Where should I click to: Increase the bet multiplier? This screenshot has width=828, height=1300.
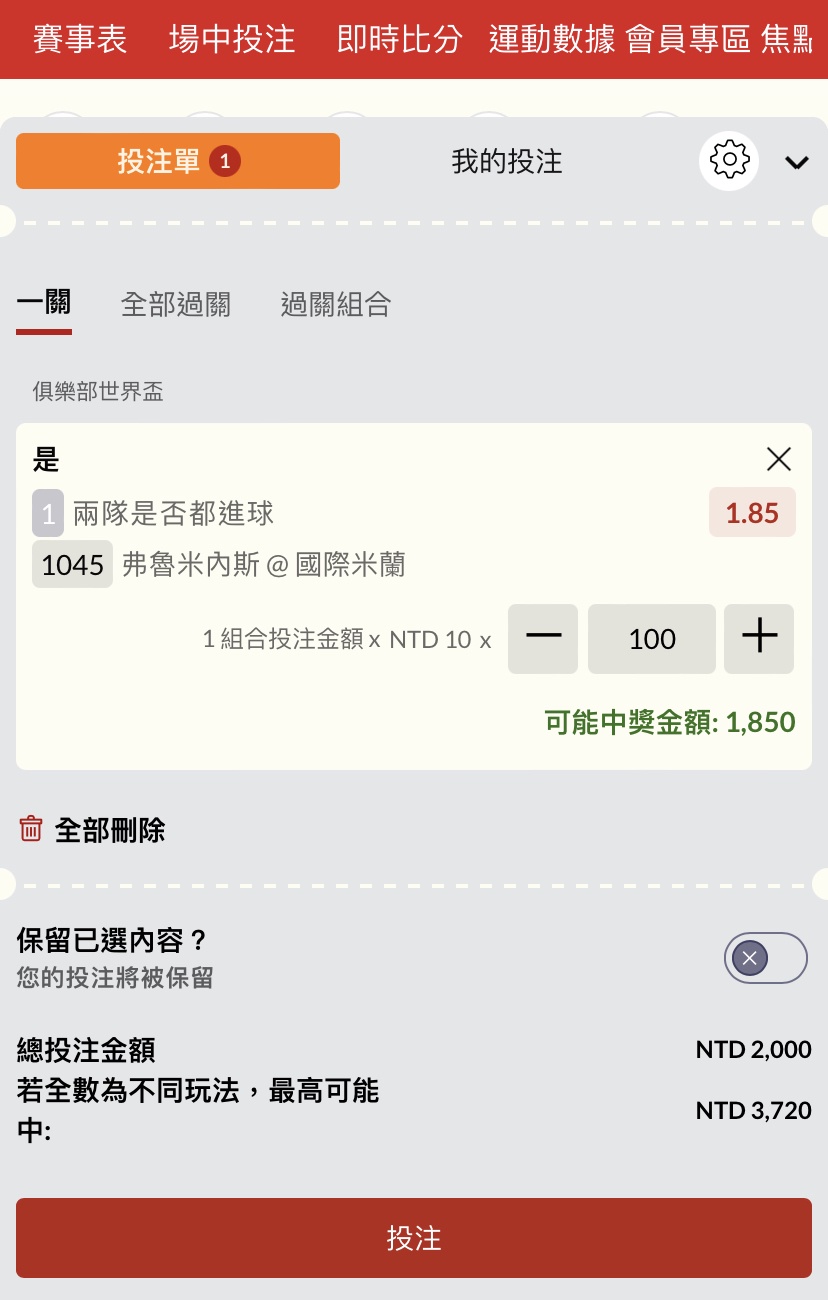click(759, 639)
